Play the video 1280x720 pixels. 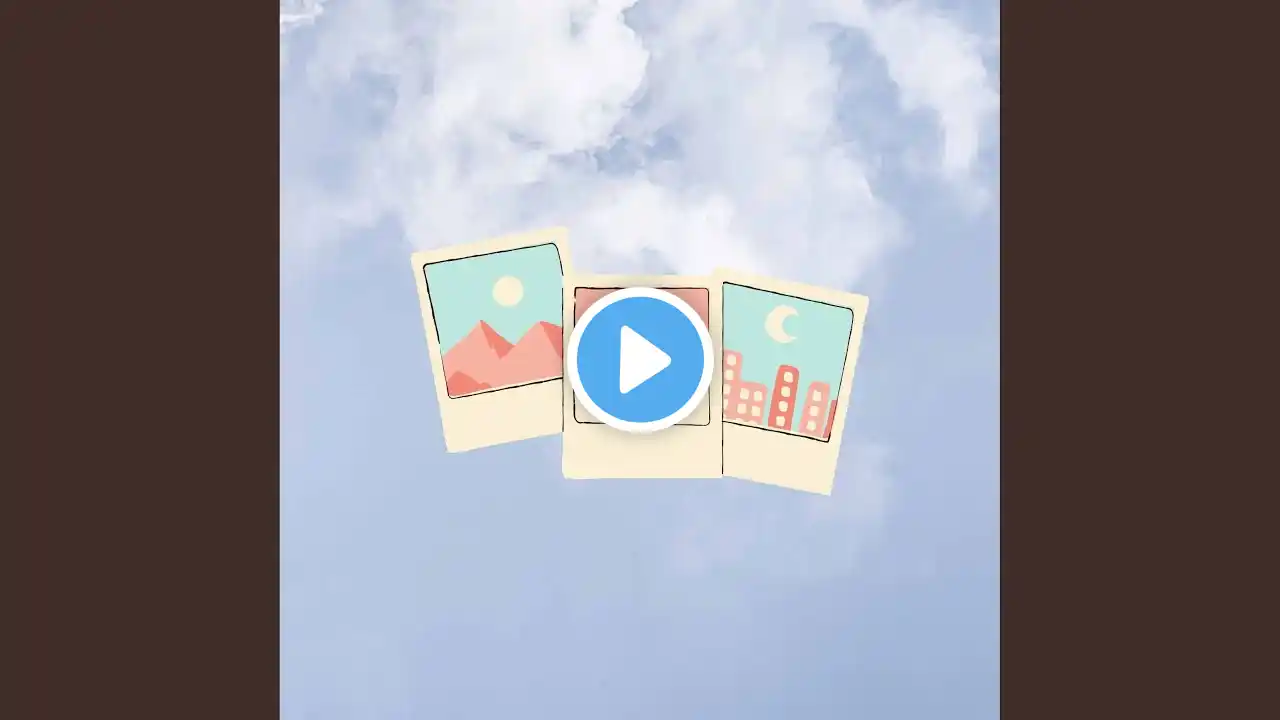pos(640,360)
